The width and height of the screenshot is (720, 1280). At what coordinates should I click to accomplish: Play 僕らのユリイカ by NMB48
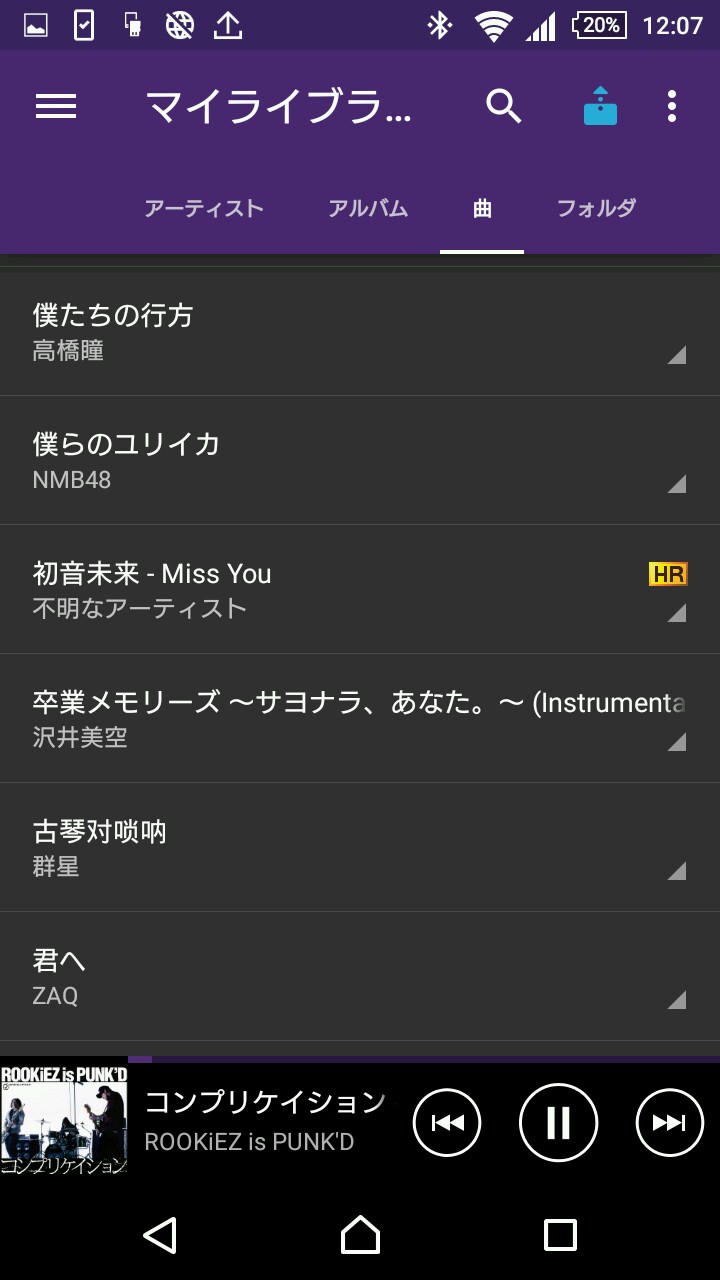300,460
